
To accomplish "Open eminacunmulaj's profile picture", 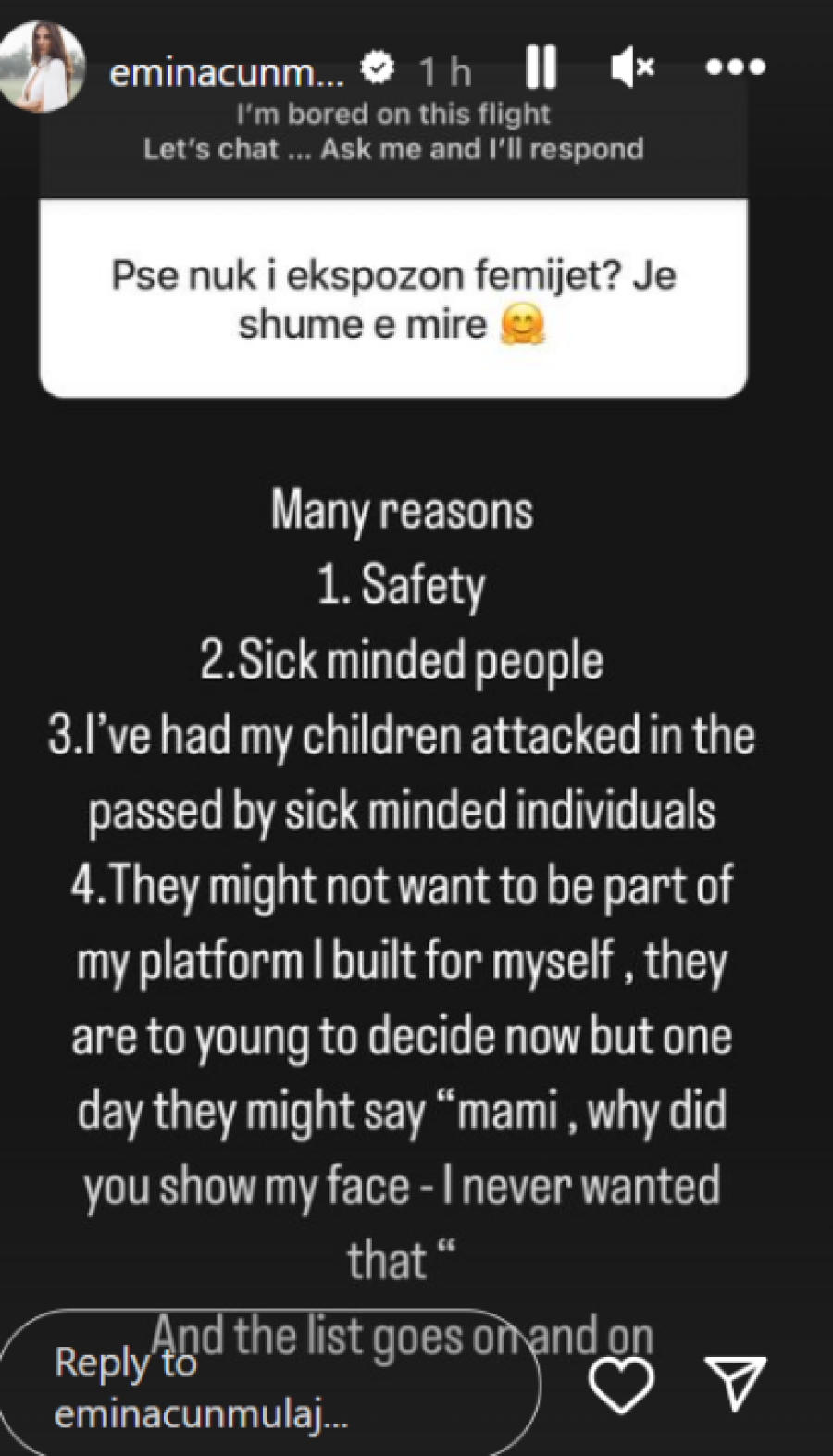I will tap(42, 68).
